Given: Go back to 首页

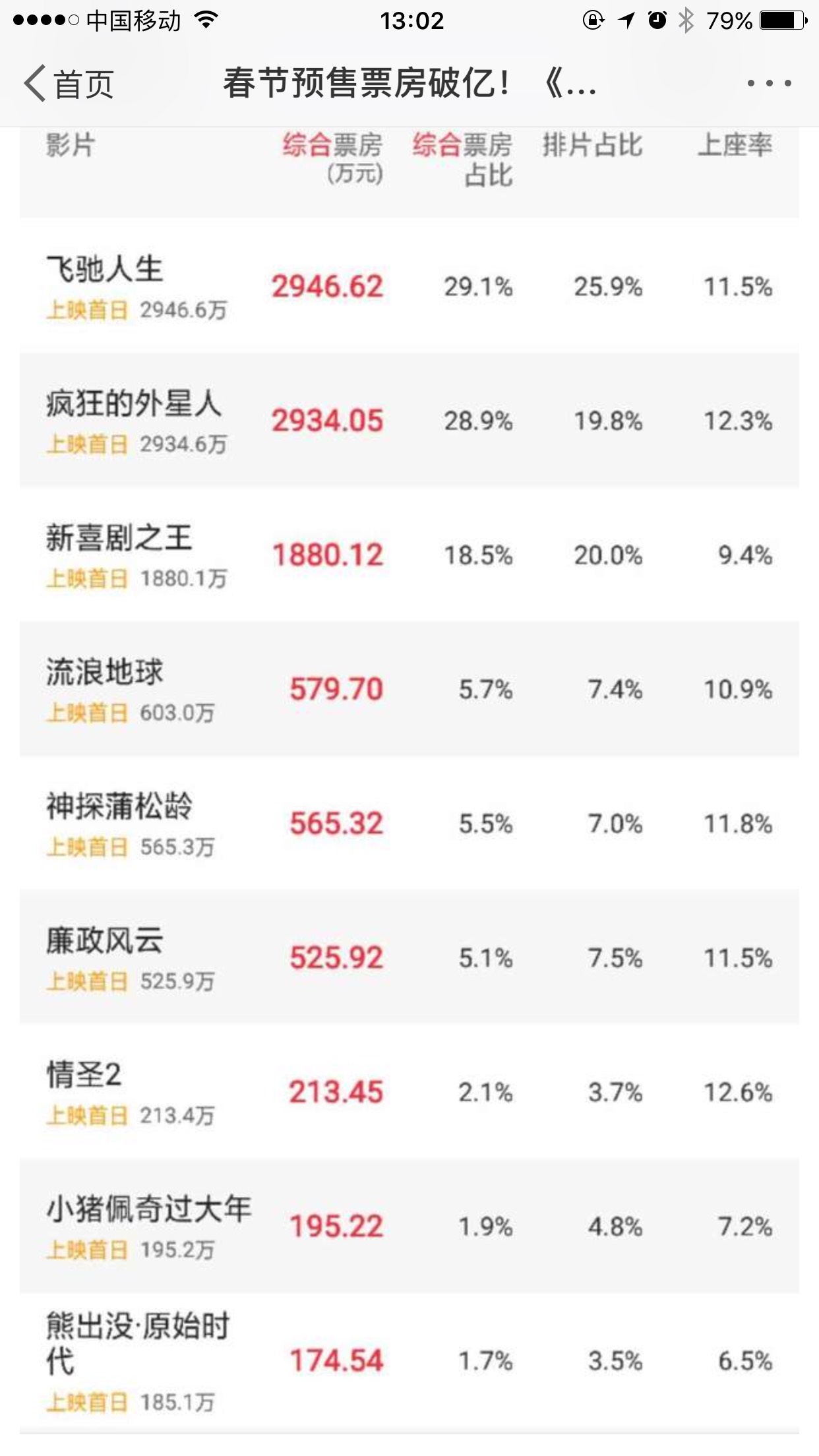Looking at the screenshot, I should pos(69,84).
